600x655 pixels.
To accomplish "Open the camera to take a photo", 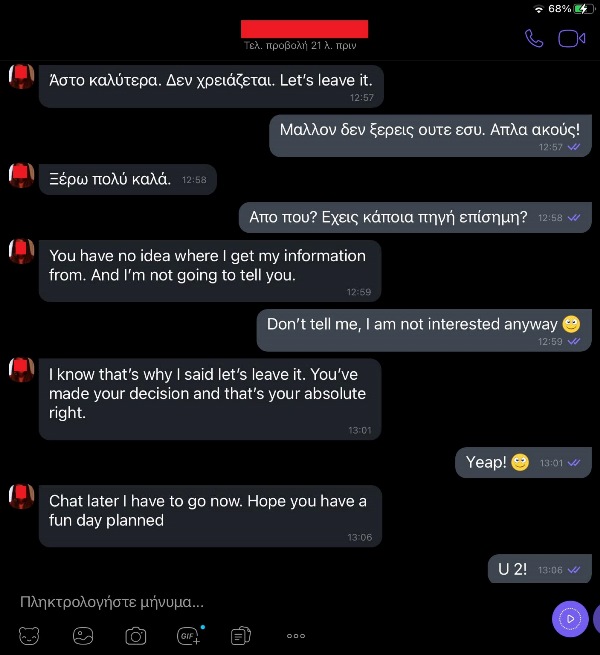I will point(136,635).
